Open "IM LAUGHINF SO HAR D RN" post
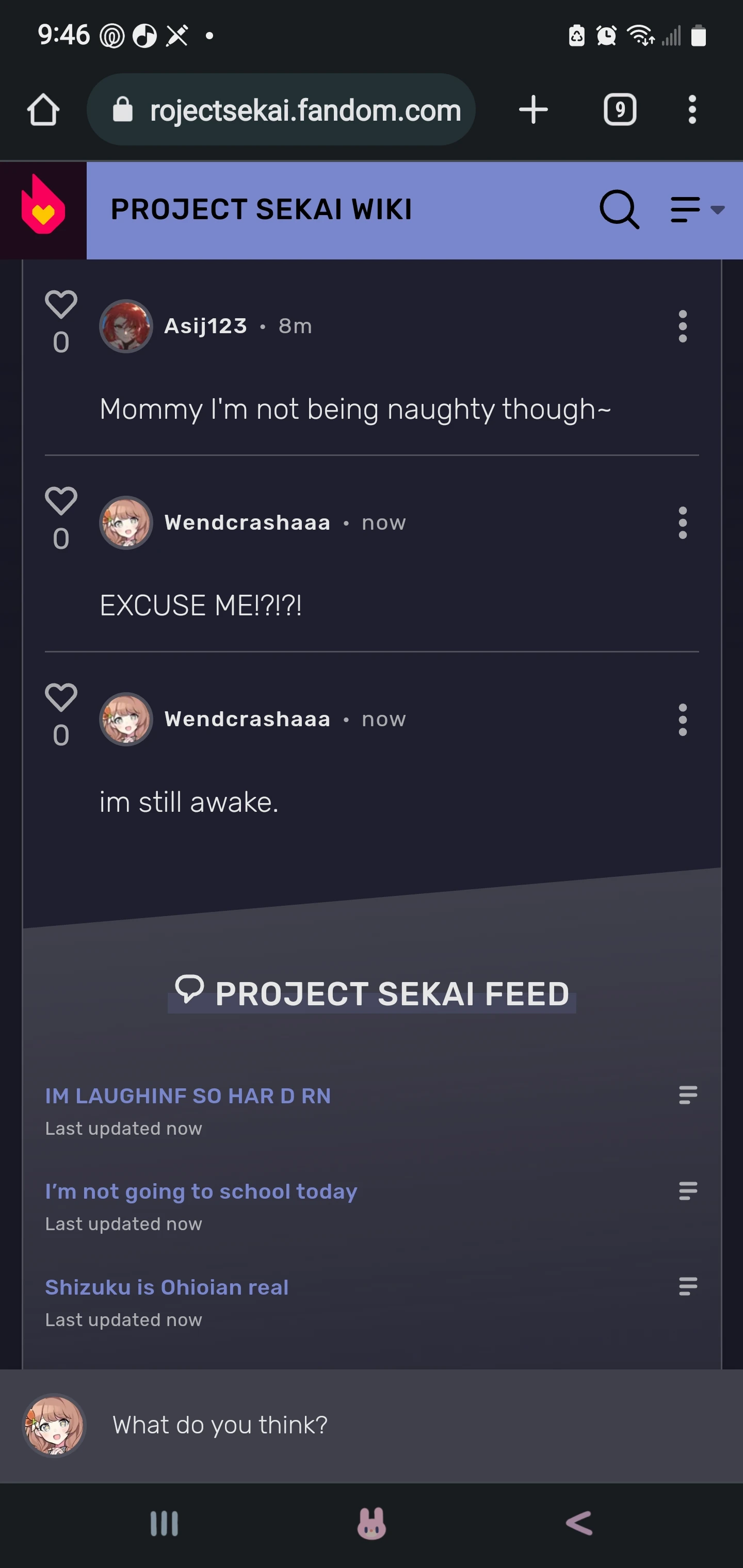This screenshot has height=1568, width=743. coord(188,1096)
